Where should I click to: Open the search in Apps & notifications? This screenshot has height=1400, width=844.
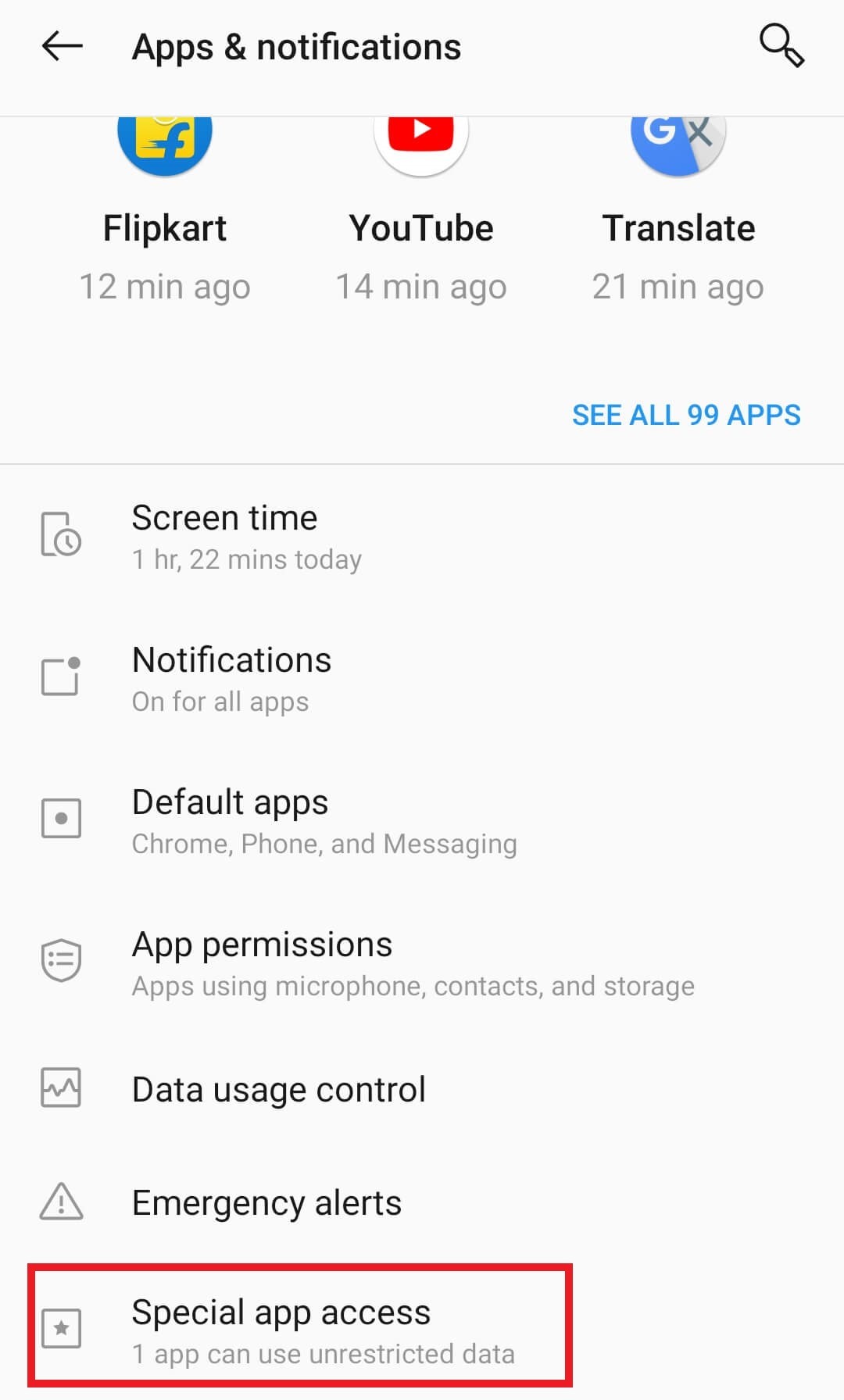(781, 46)
